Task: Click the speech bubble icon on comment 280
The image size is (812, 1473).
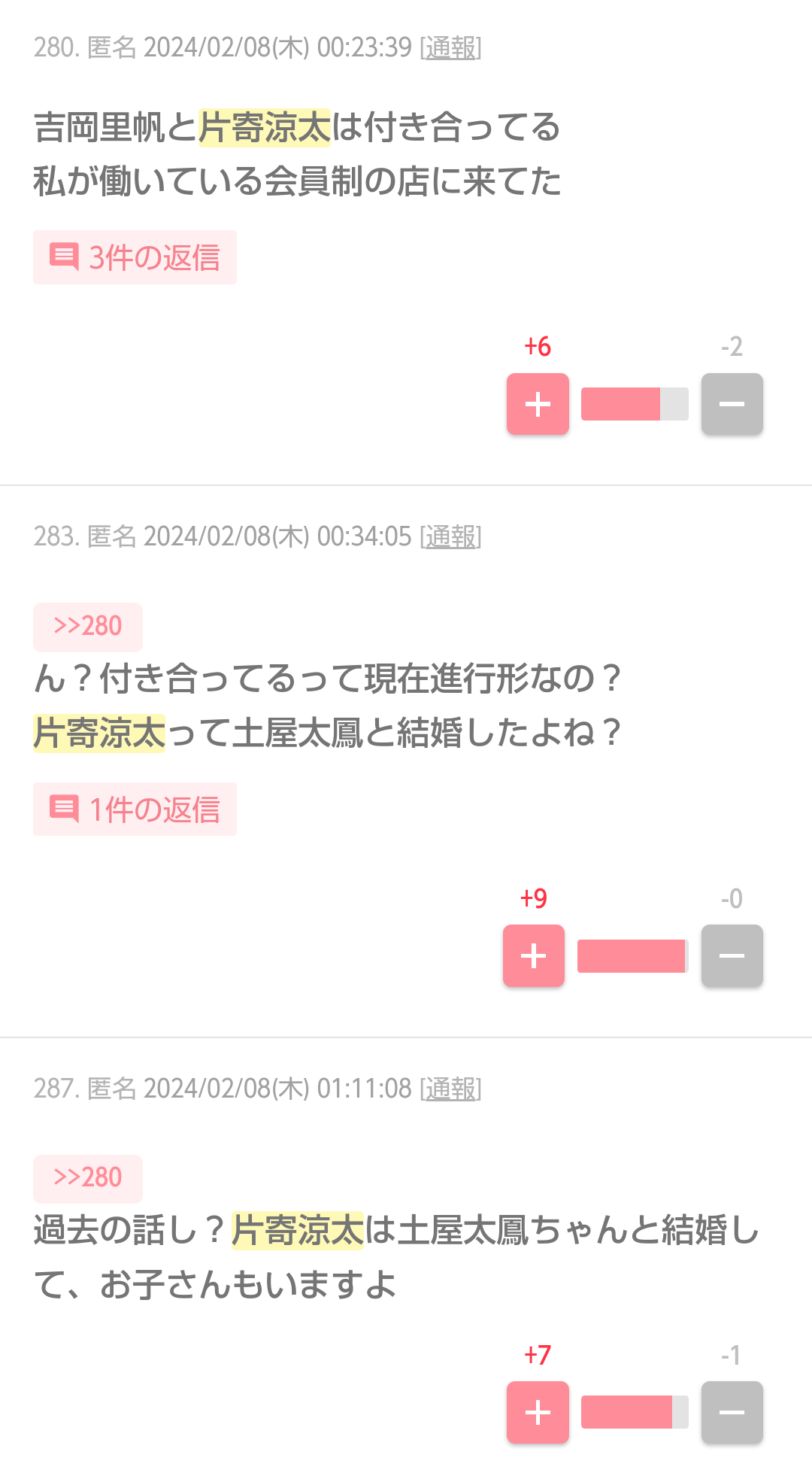Action: pyautogui.click(x=65, y=257)
